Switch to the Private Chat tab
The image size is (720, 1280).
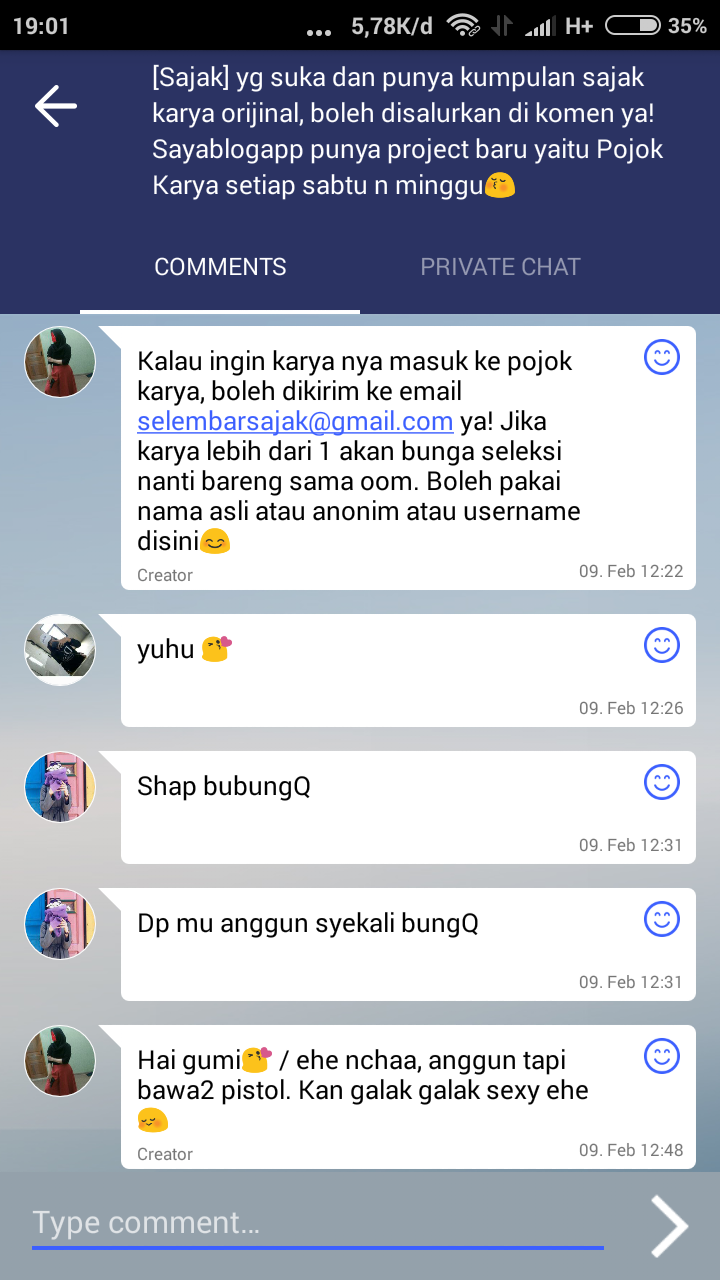500,267
